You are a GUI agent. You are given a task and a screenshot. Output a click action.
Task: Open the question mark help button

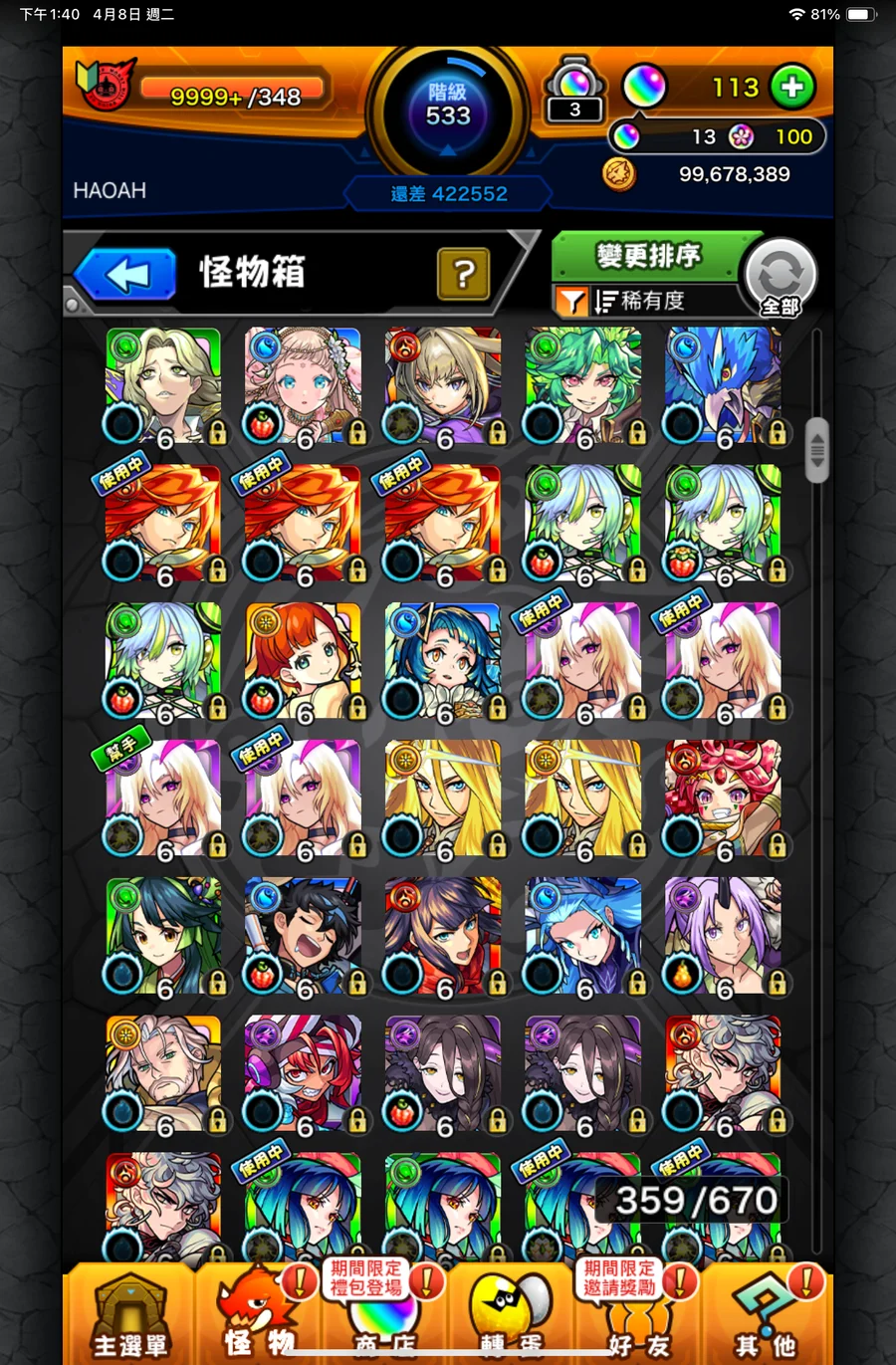(463, 274)
